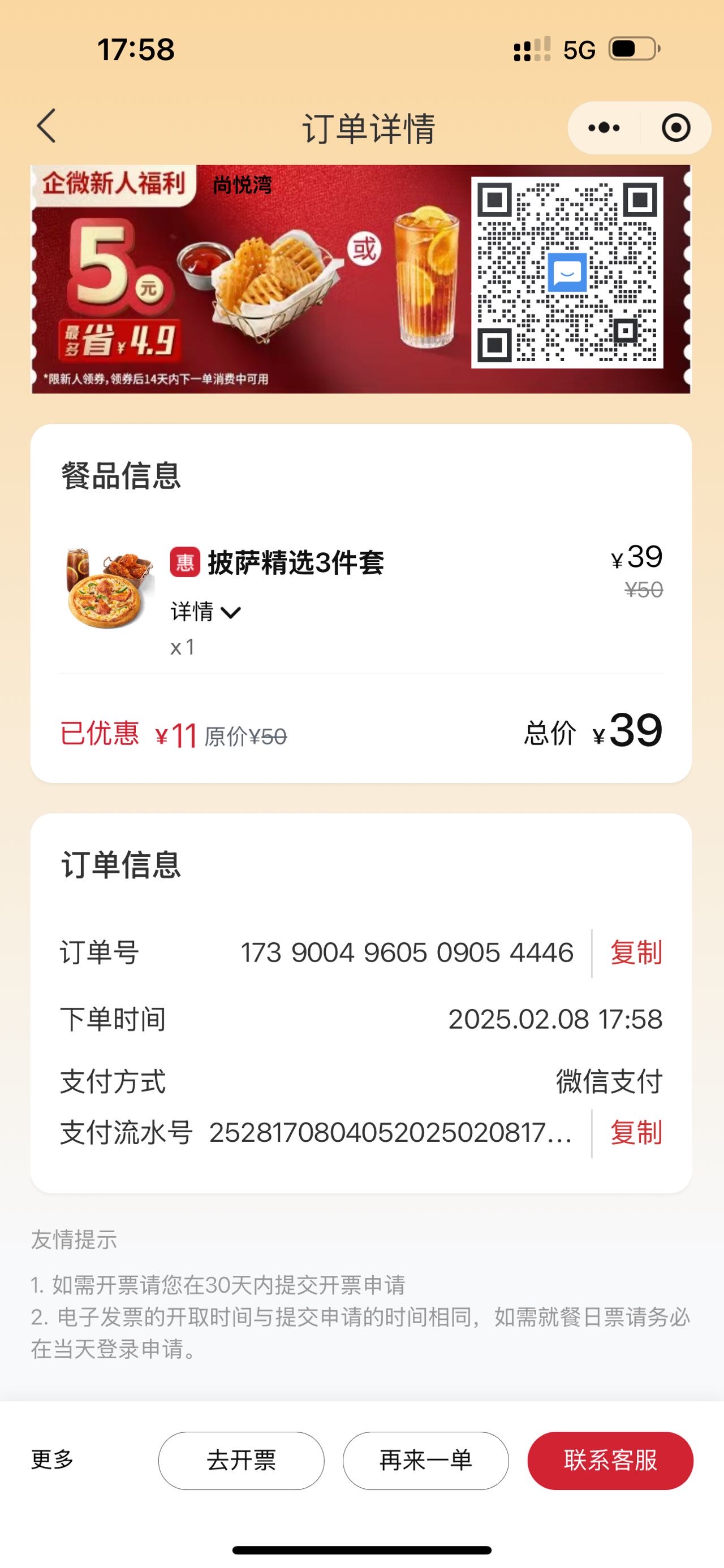This screenshot has width=724, height=1568.
Task: Open the 更多 options
Action: click(53, 1459)
